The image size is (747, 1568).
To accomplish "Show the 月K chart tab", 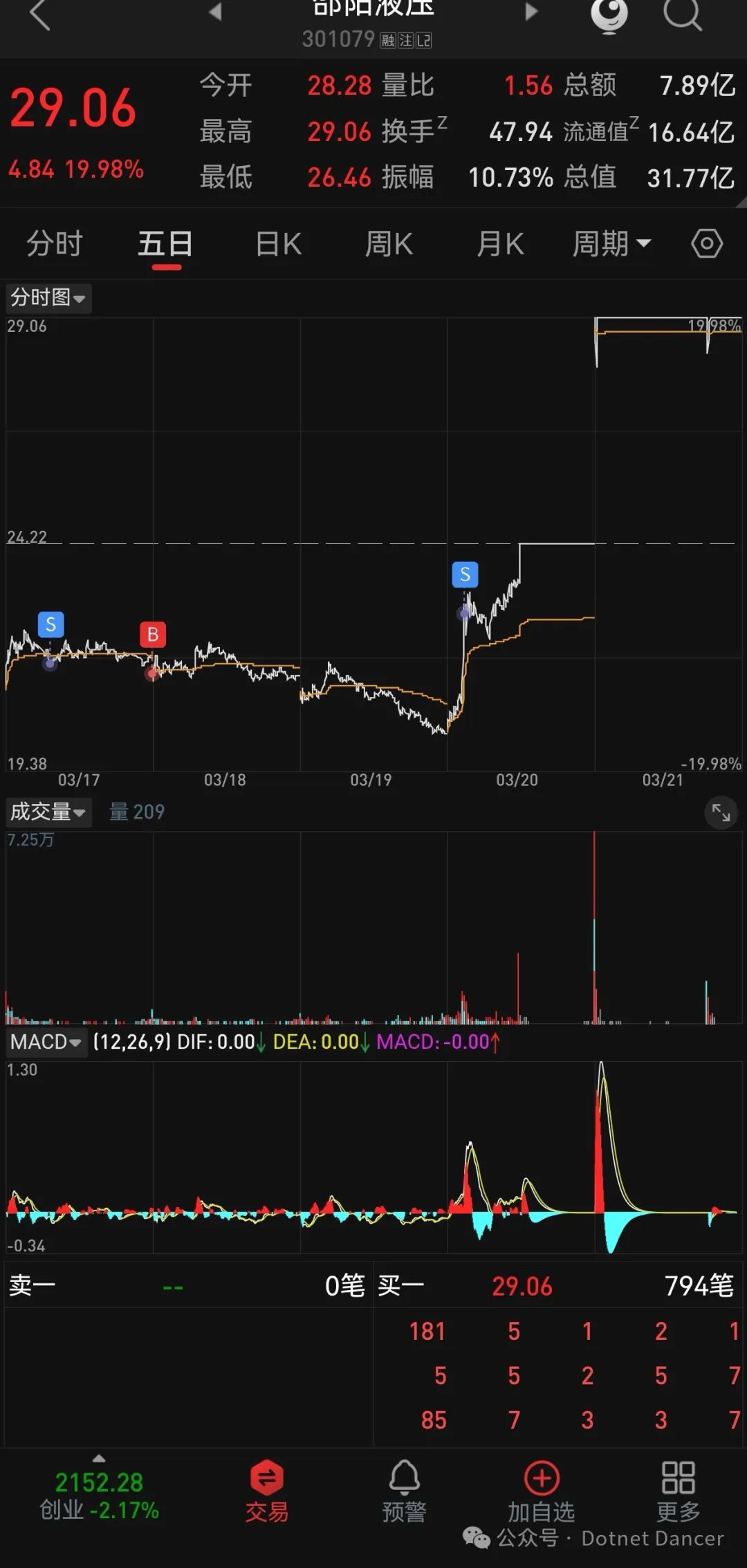I will [x=500, y=244].
